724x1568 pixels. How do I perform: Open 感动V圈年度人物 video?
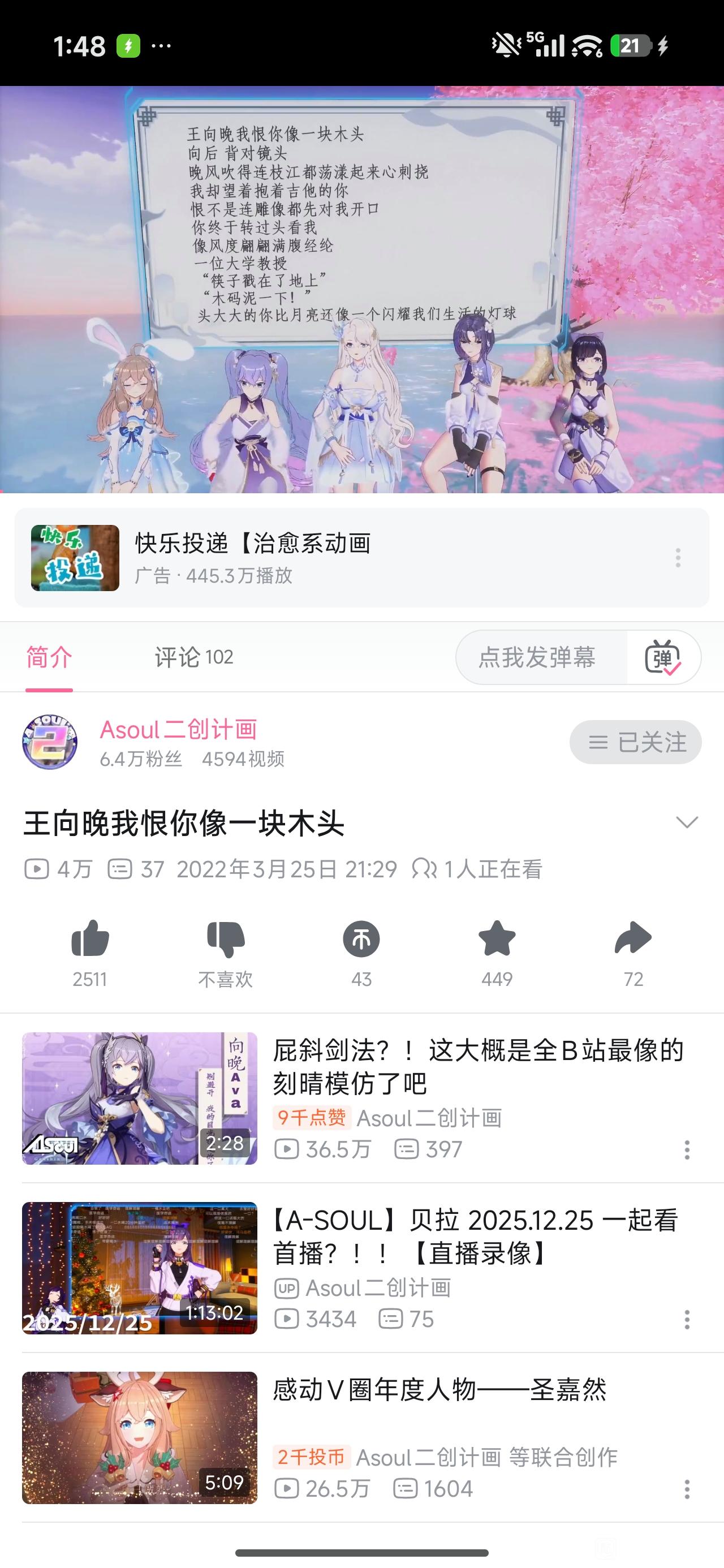pos(439,1390)
